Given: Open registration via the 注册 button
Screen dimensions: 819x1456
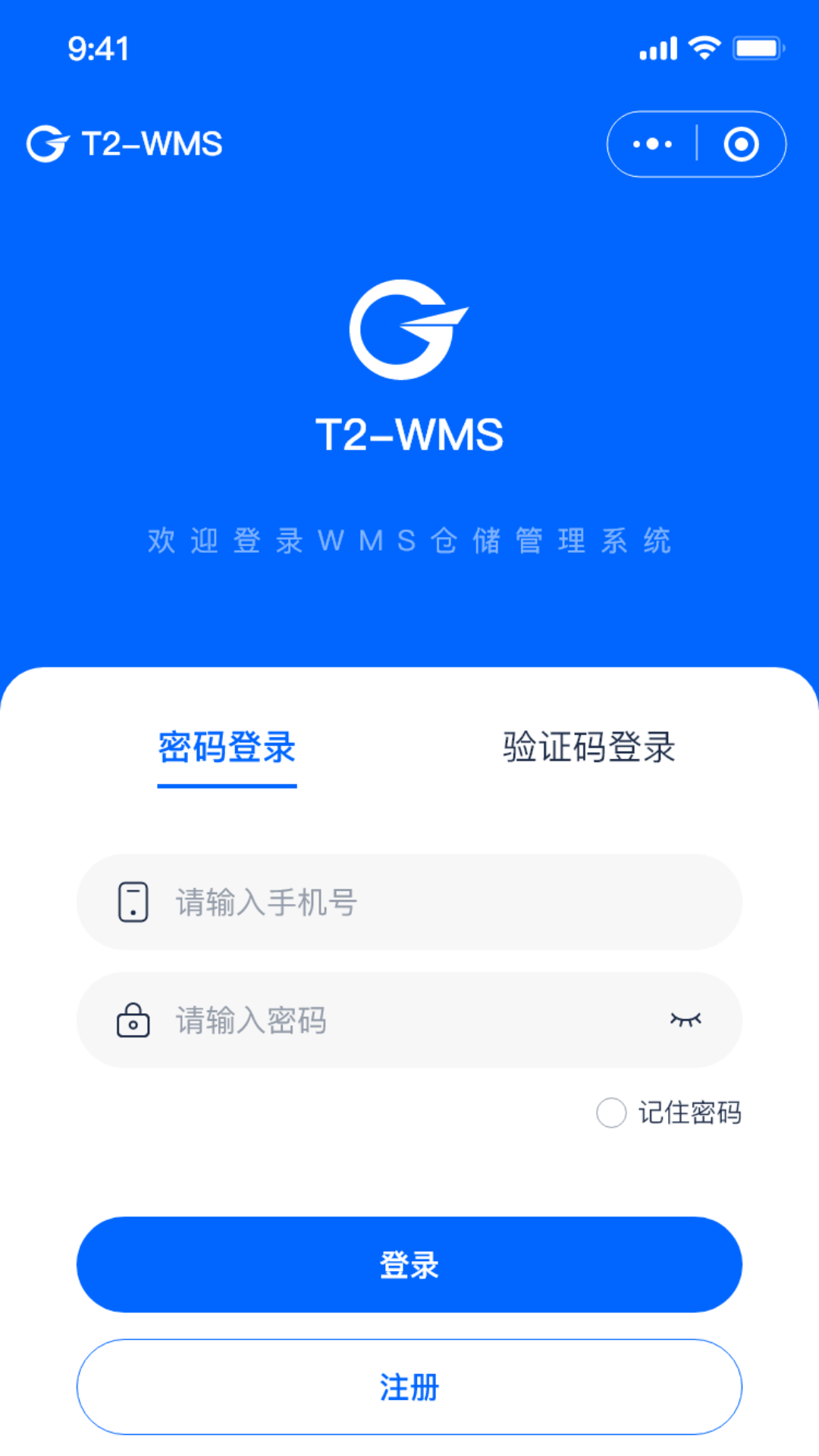Looking at the screenshot, I should click(x=409, y=1386).
